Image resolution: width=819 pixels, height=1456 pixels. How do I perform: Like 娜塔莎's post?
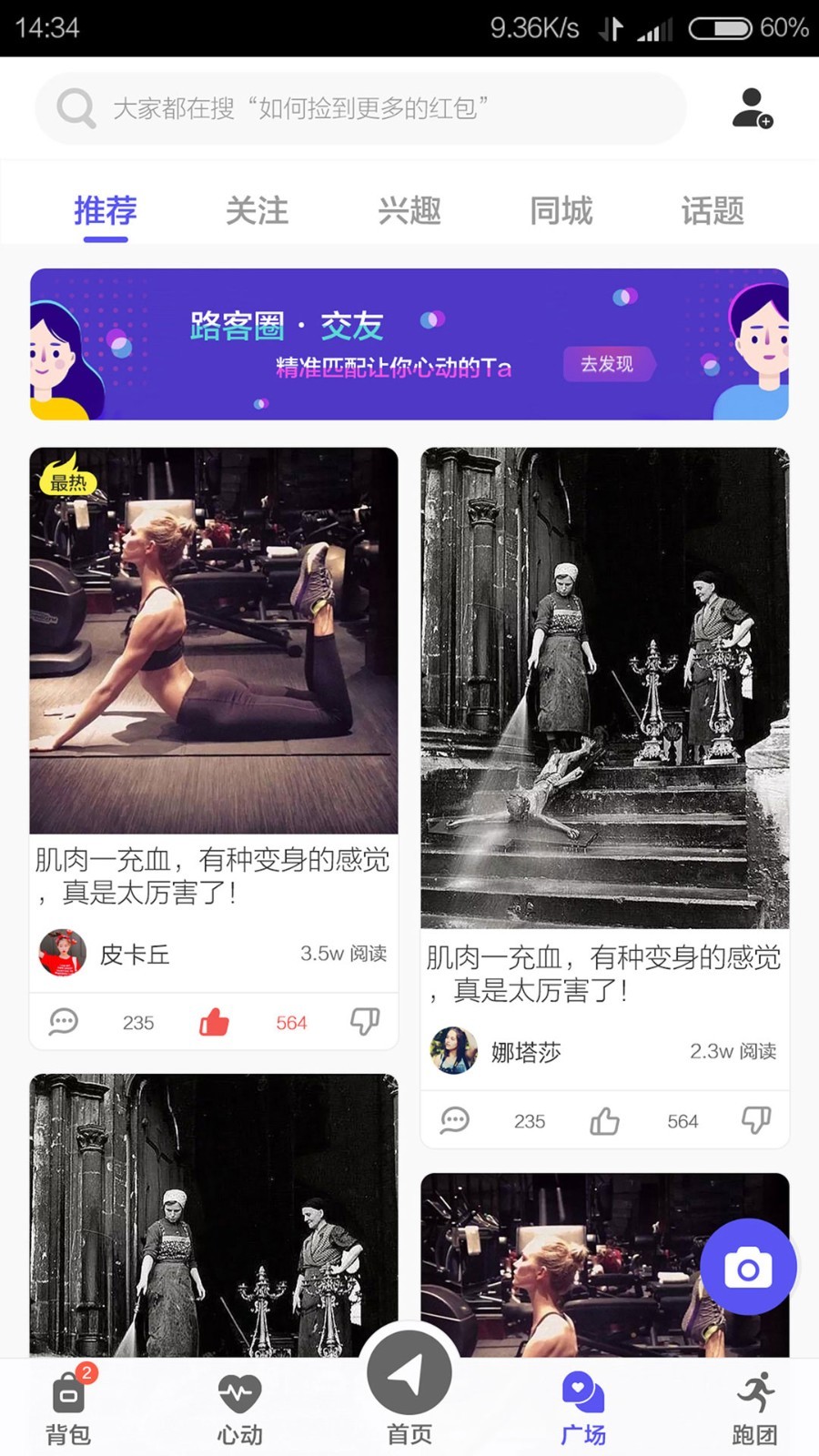click(604, 1121)
